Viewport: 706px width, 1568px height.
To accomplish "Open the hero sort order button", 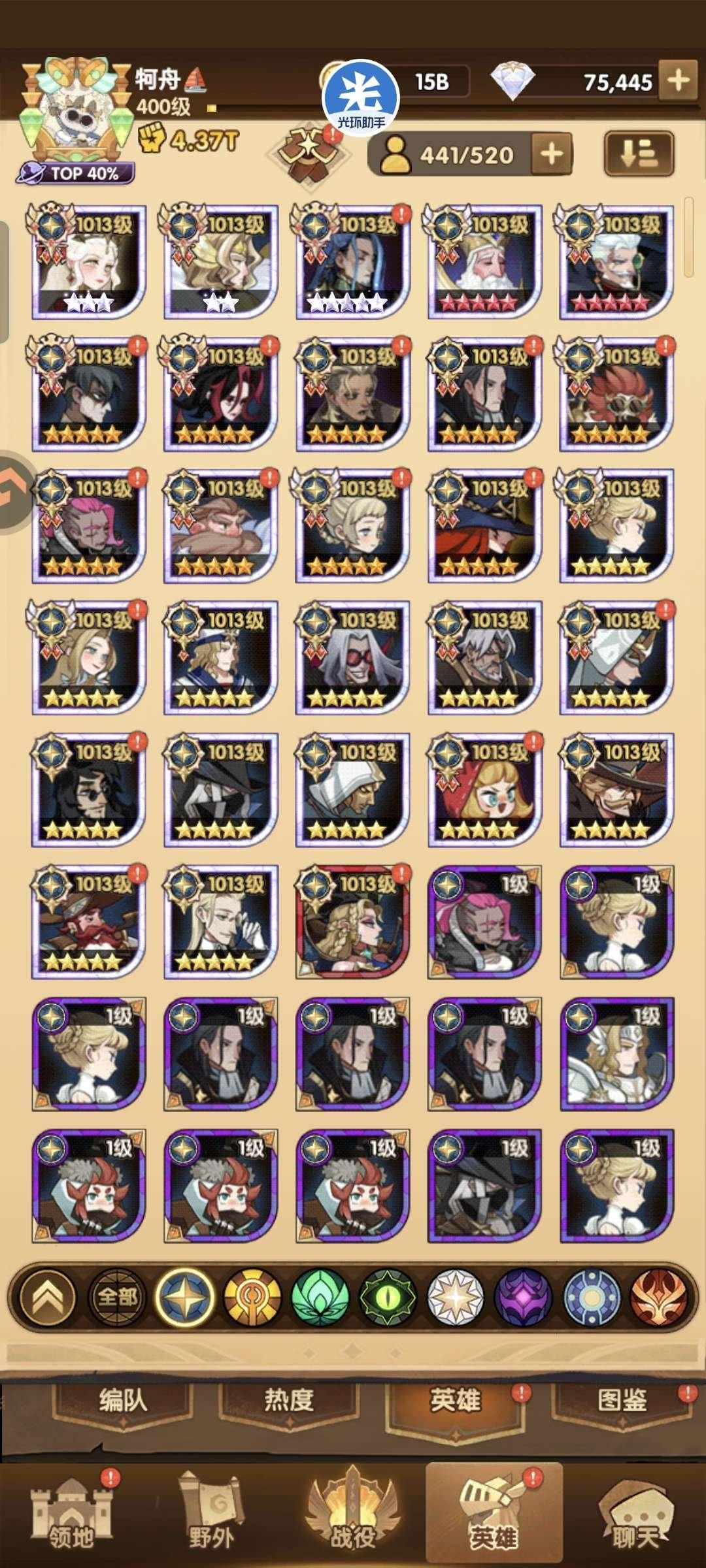I will pos(639,154).
